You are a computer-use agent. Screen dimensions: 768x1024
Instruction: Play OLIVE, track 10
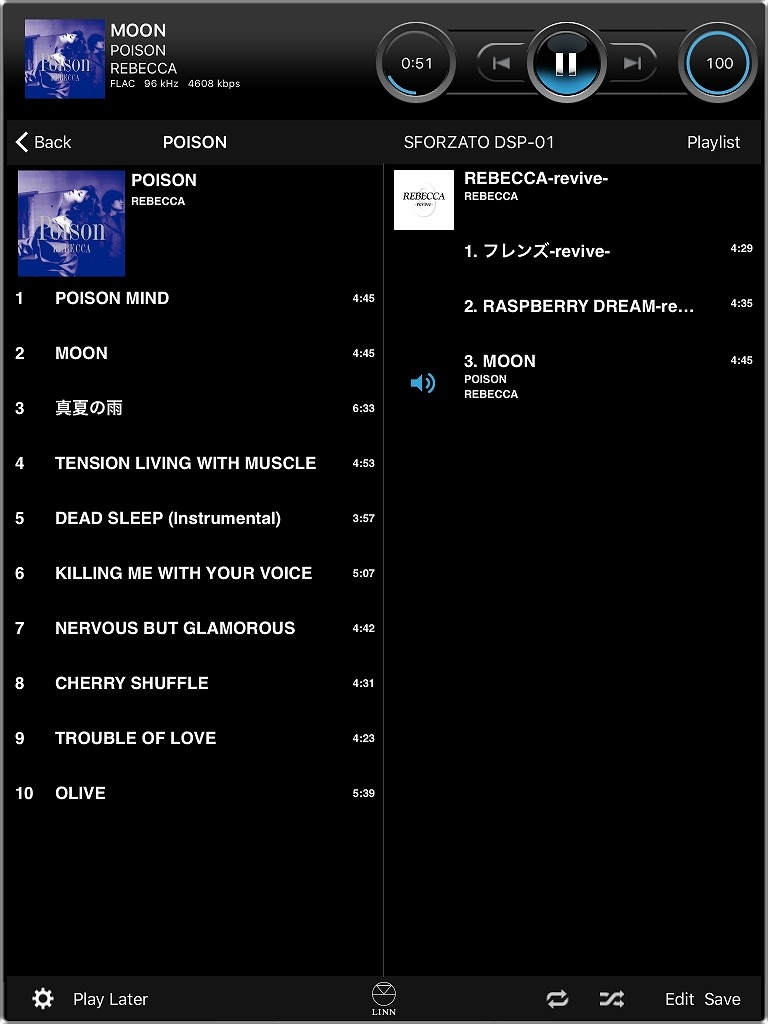tap(80, 793)
